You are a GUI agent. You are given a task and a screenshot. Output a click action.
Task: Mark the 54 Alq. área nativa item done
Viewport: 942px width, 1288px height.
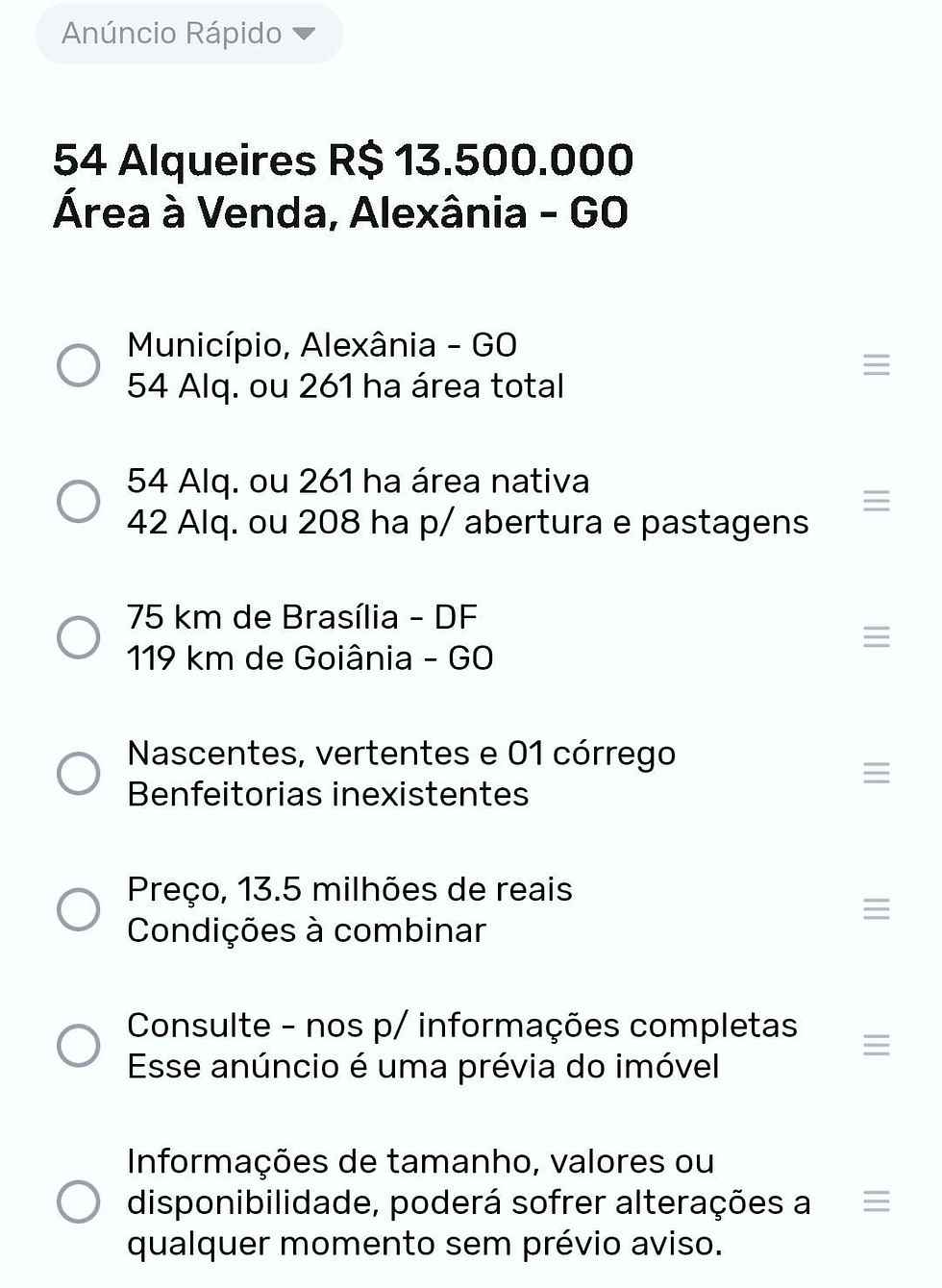(79, 501)
